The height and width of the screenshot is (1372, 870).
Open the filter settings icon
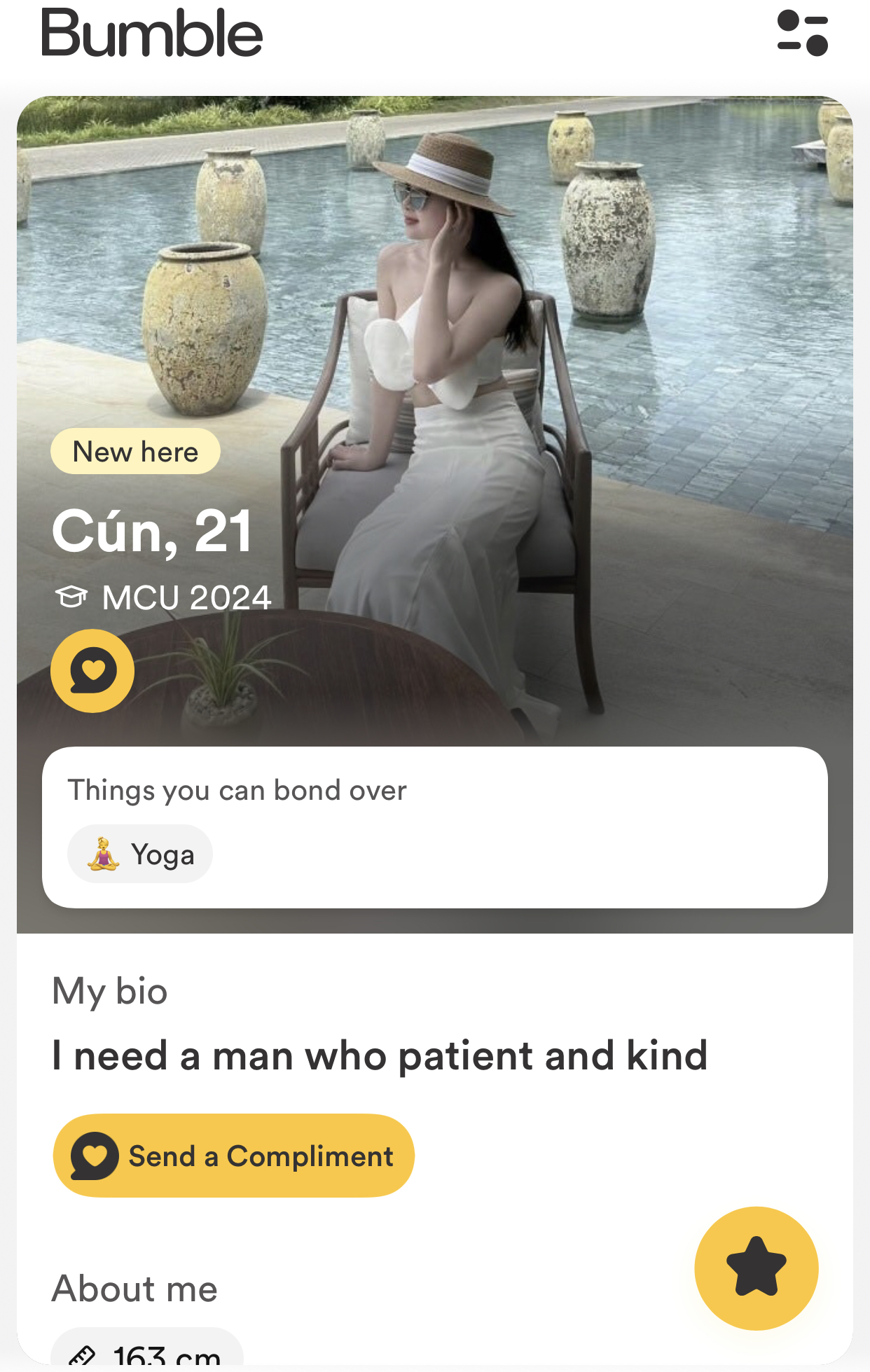click(x=802, y=33)
